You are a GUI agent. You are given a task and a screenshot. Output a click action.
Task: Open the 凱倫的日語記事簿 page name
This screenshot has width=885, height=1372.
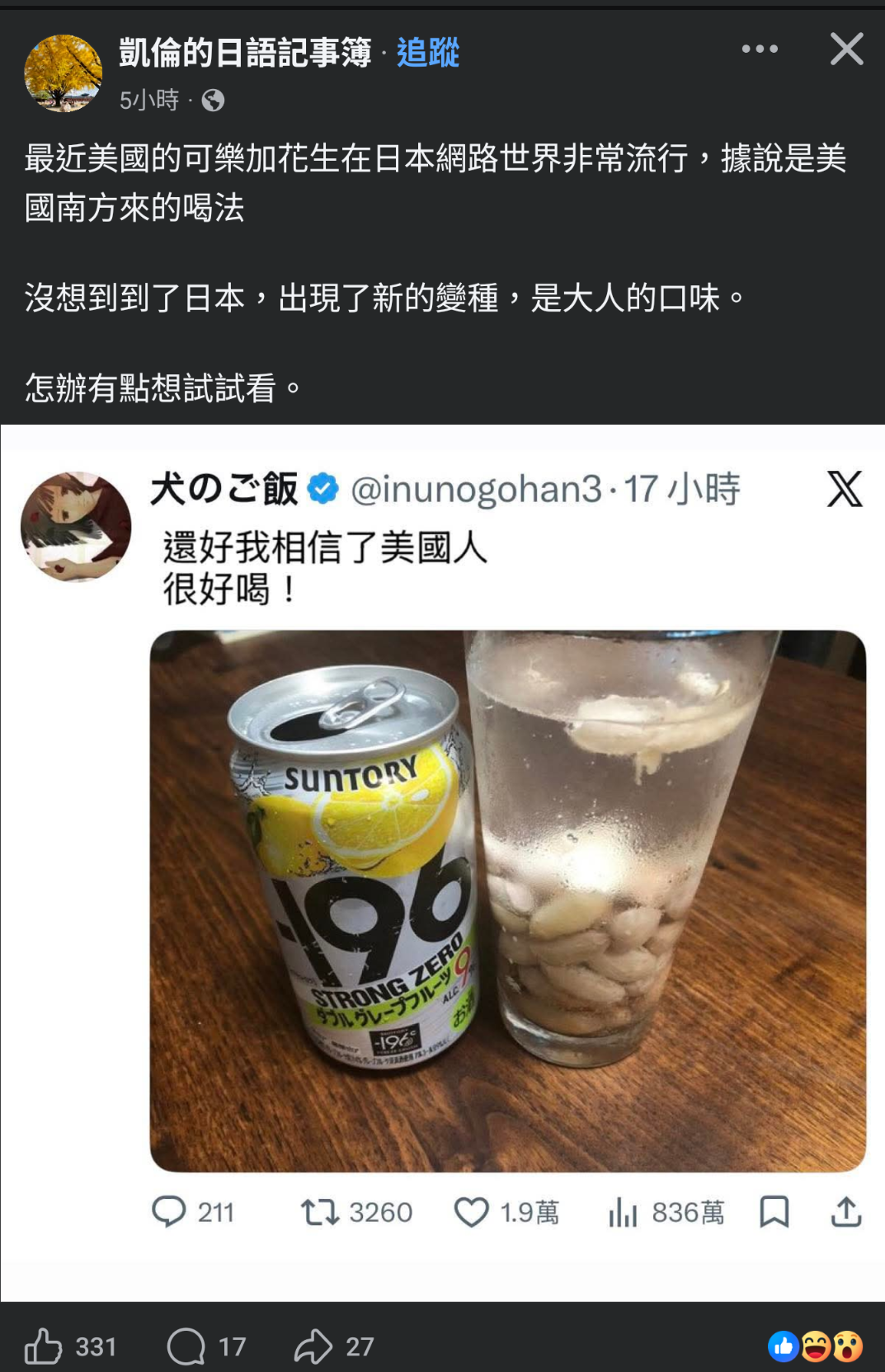click(x=245, y=54)
